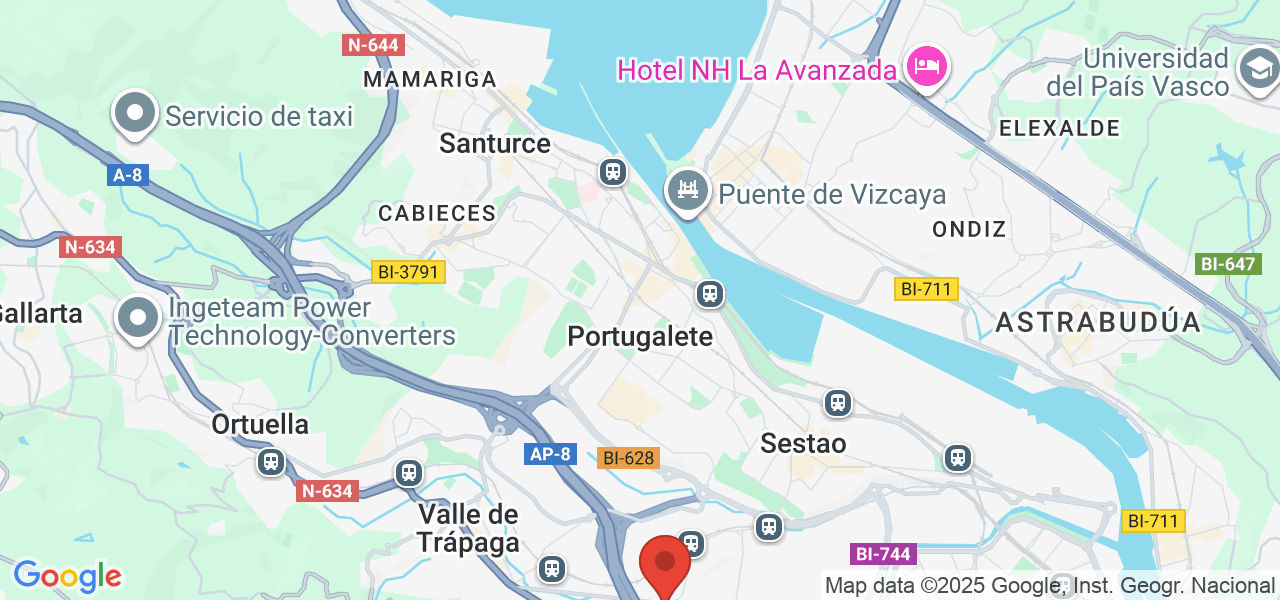Tap the Hotel NH La Avanzada marker
The image size is (1280, 600).
tap(927, 68)
